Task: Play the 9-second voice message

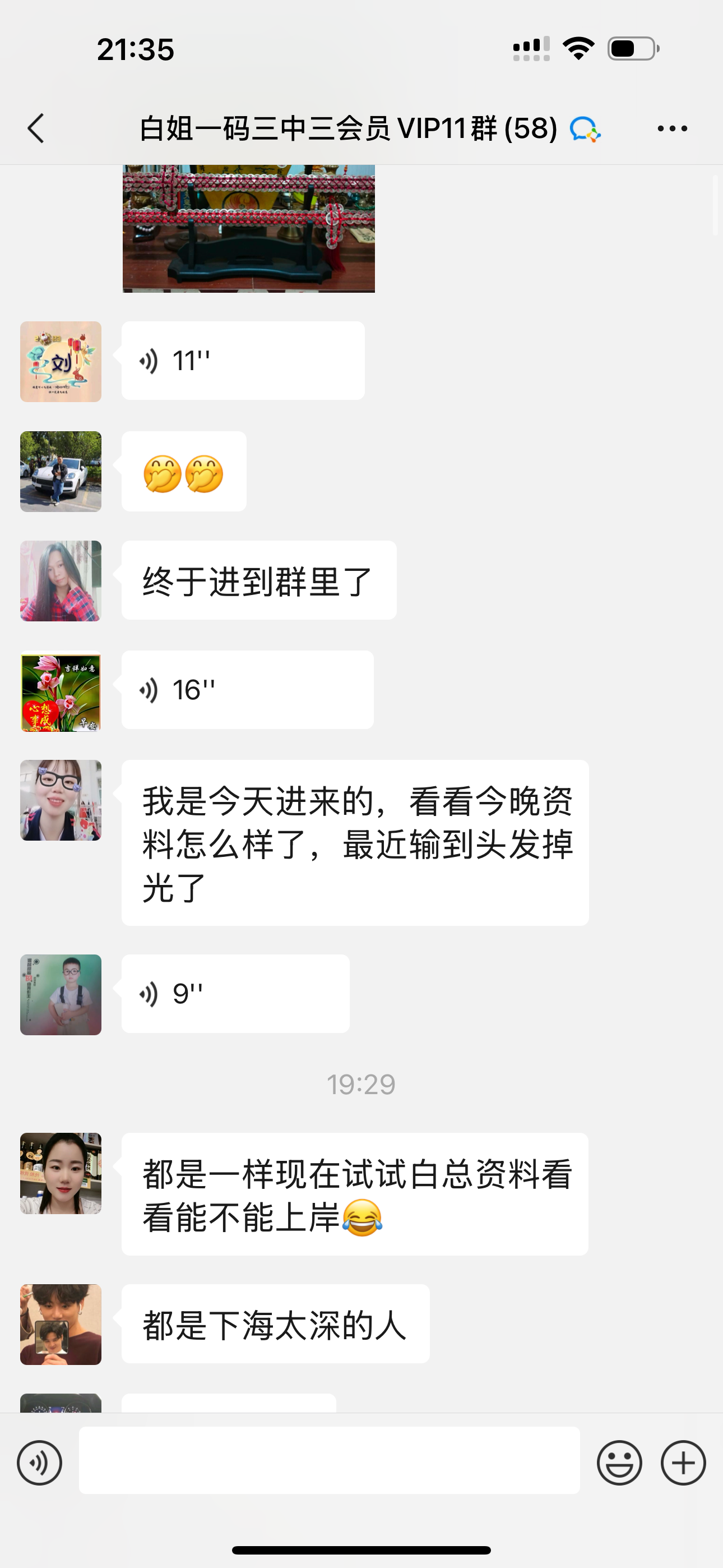Action: point(235,994)
